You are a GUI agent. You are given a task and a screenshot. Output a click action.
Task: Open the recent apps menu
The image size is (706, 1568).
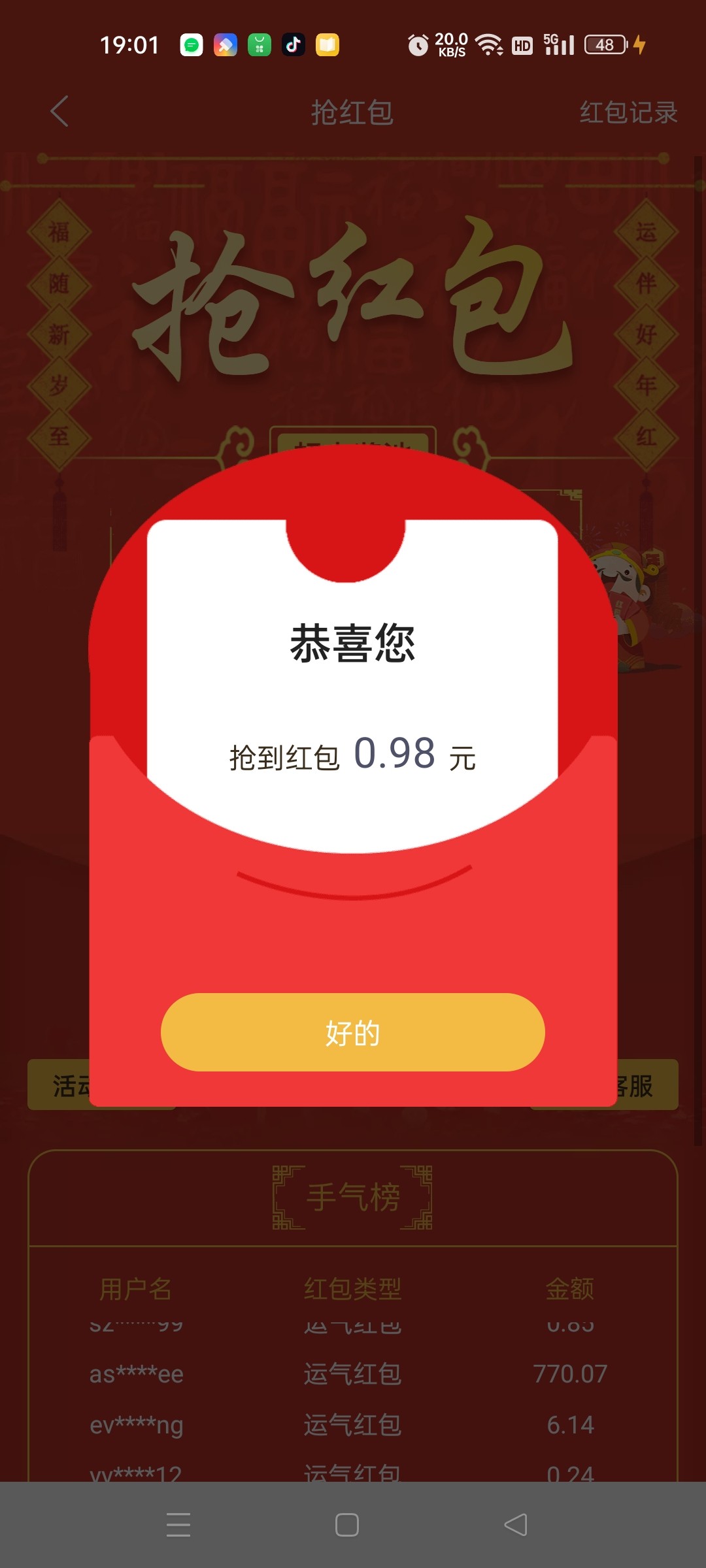click(178, 1525)
